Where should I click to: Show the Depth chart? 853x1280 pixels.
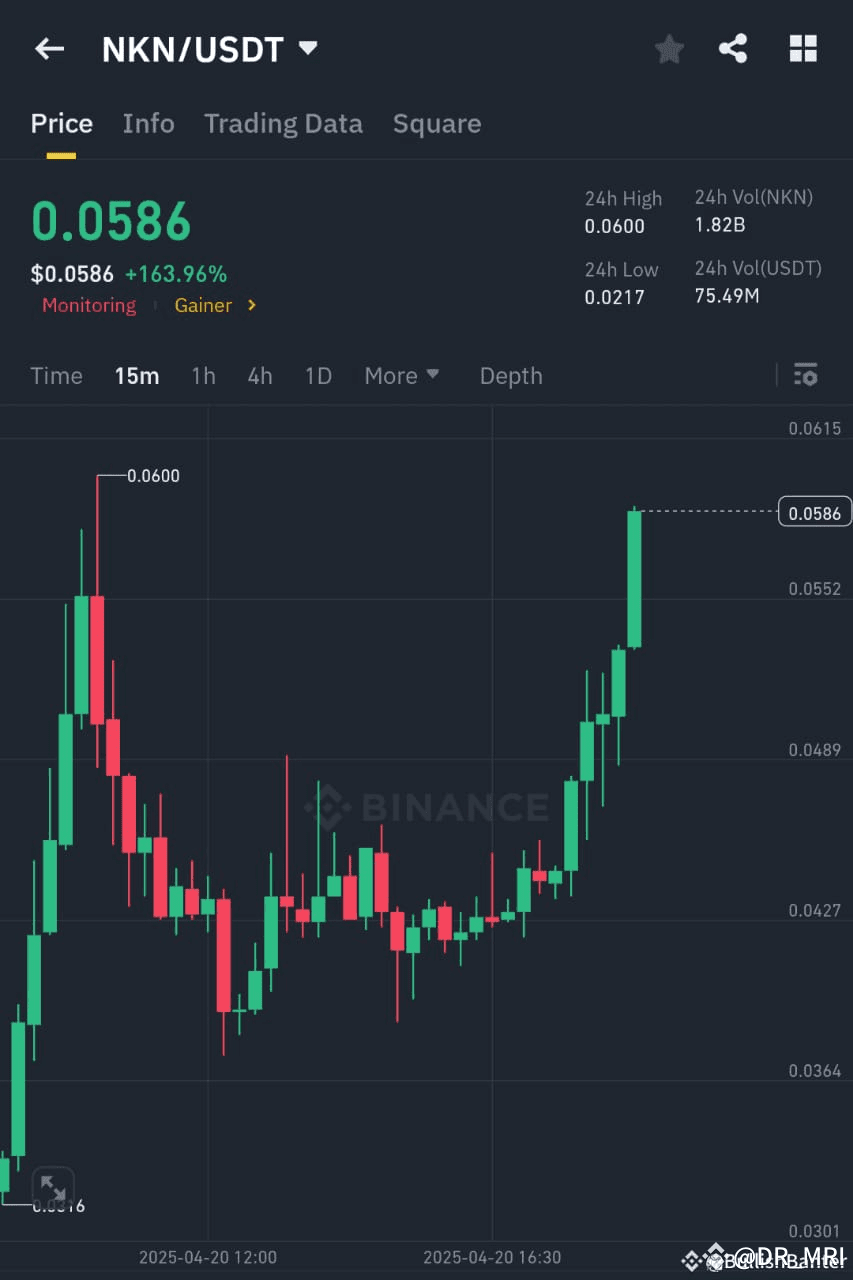coord(511,376)
